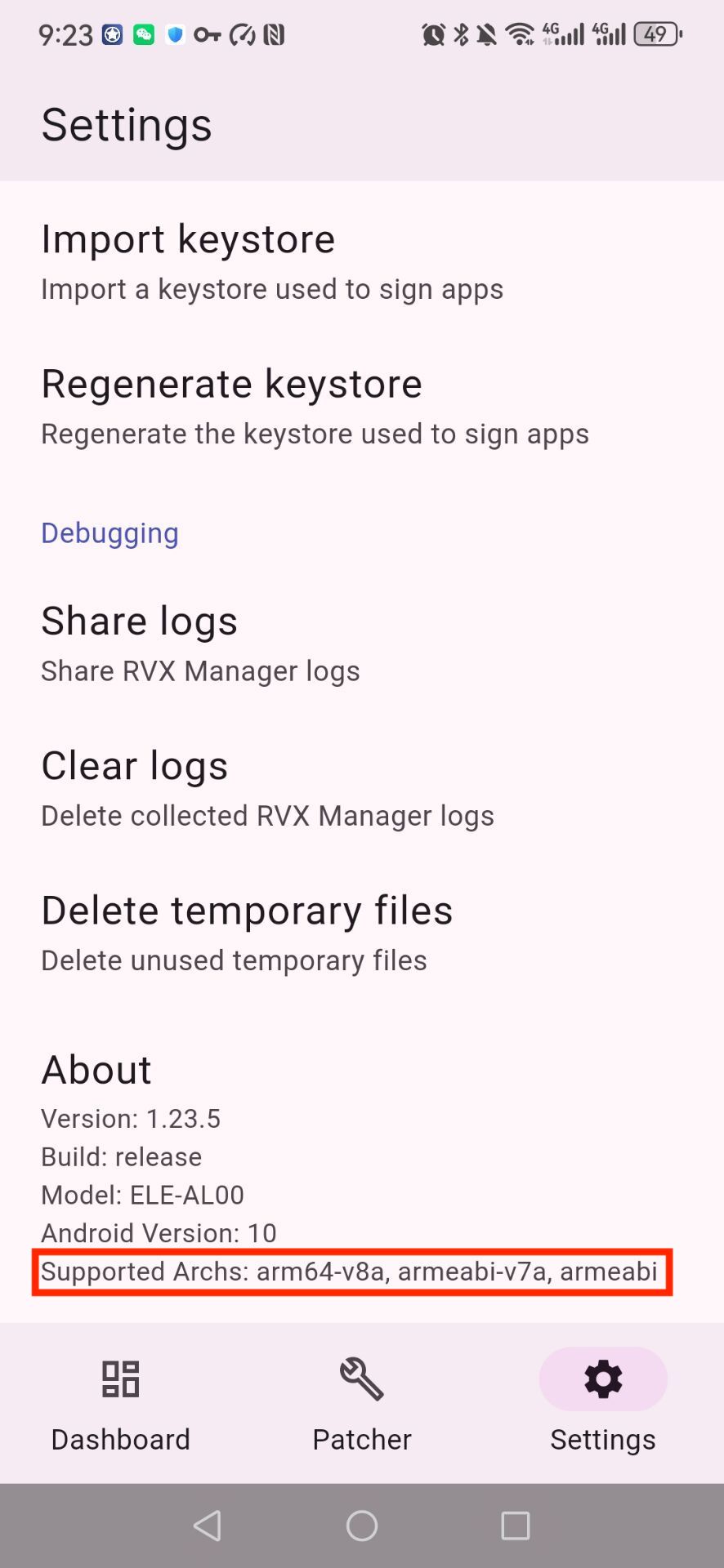Screen dimensions: 724x1568
Task: Open the Dashboard icon in bottom navigation
Action: [x=120, y=1379]
